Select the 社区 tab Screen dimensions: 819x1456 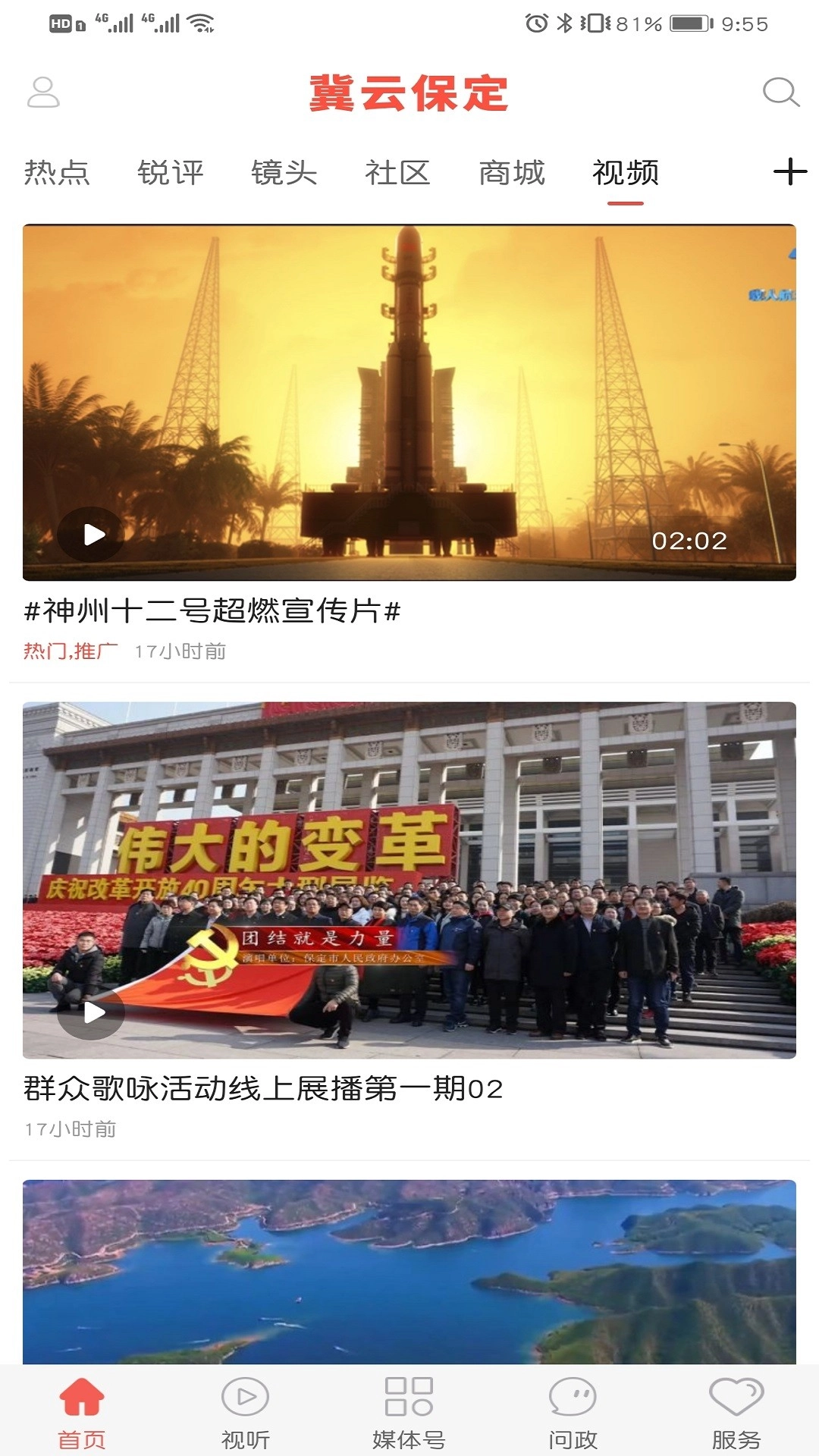397,173
